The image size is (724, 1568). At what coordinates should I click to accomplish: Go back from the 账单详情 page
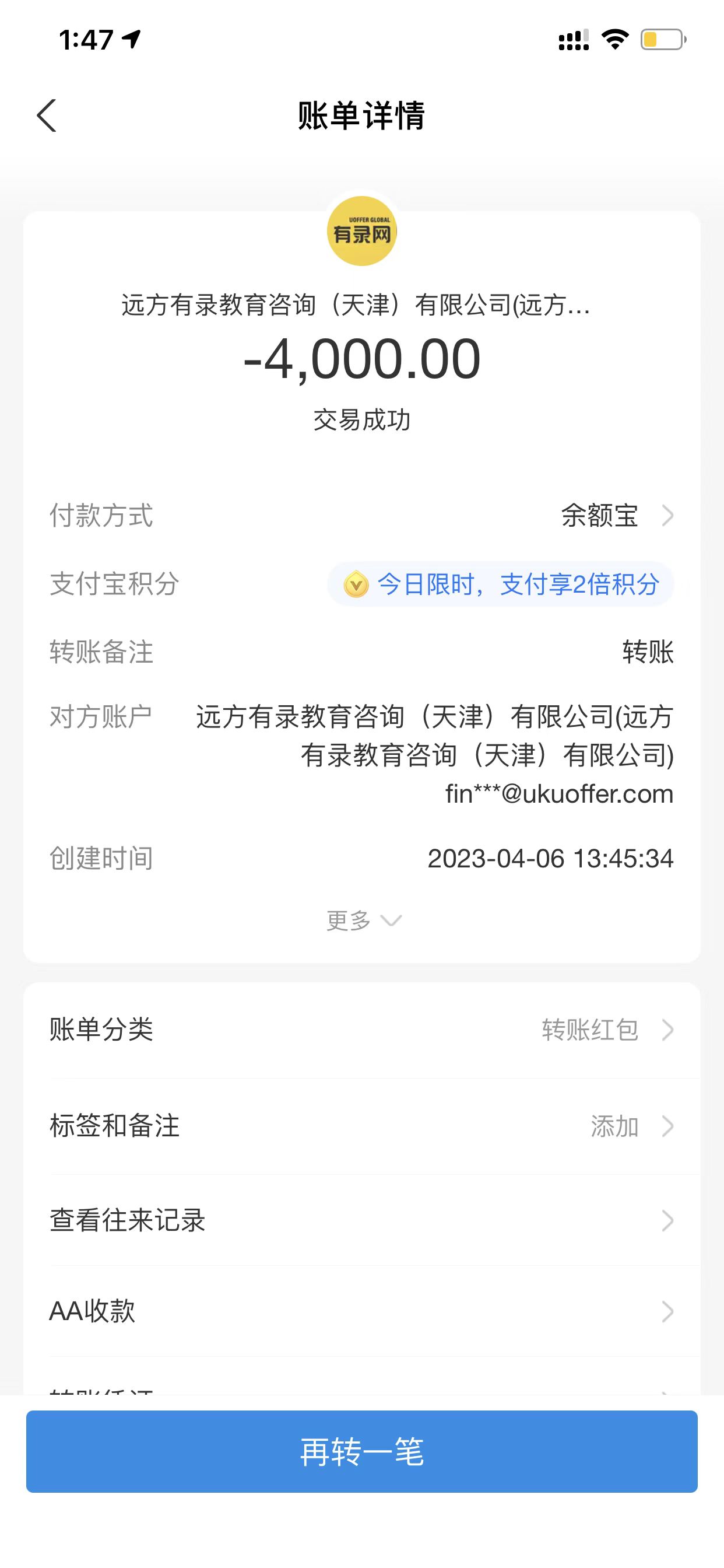point(47,116)
